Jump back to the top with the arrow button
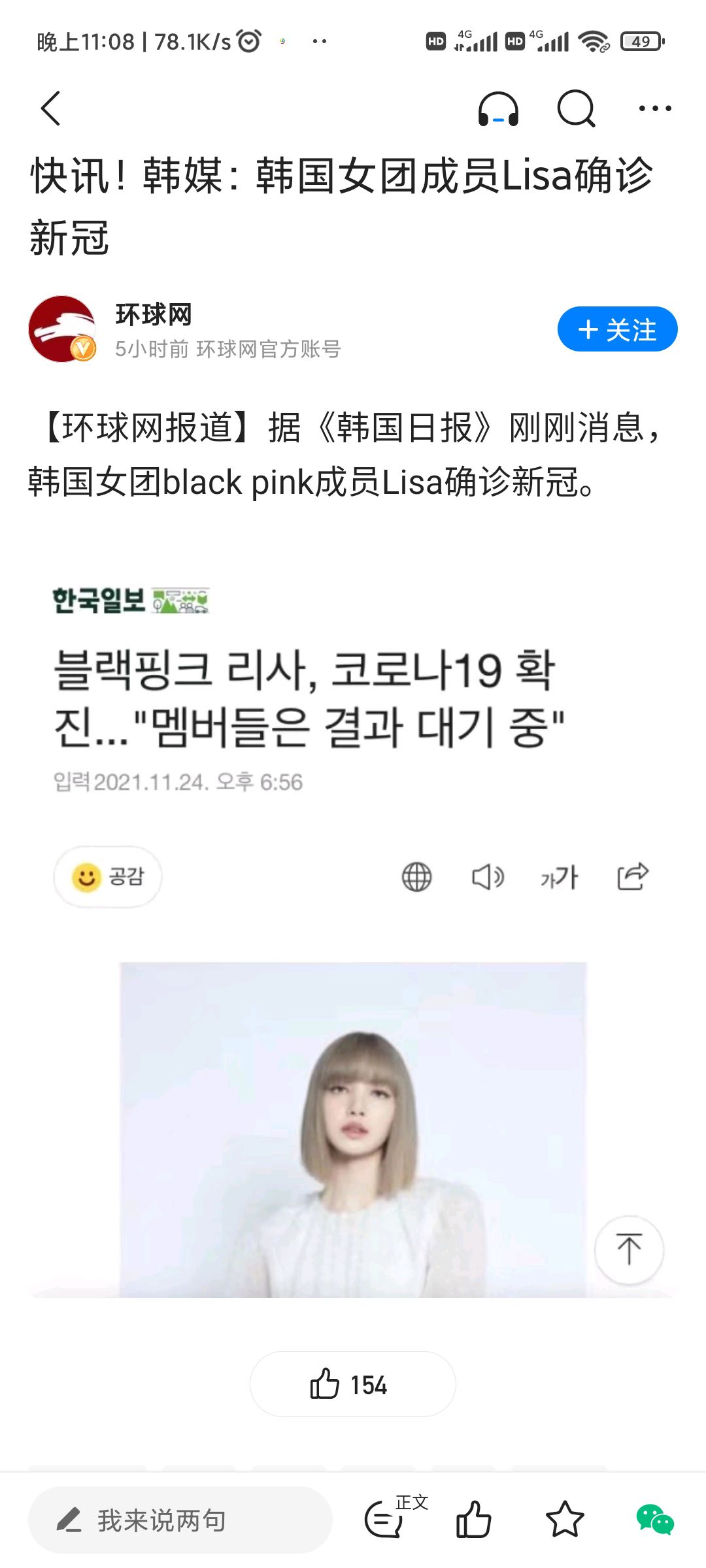This screenshot has width=706, height=1568. click(x=629, y=1249)
